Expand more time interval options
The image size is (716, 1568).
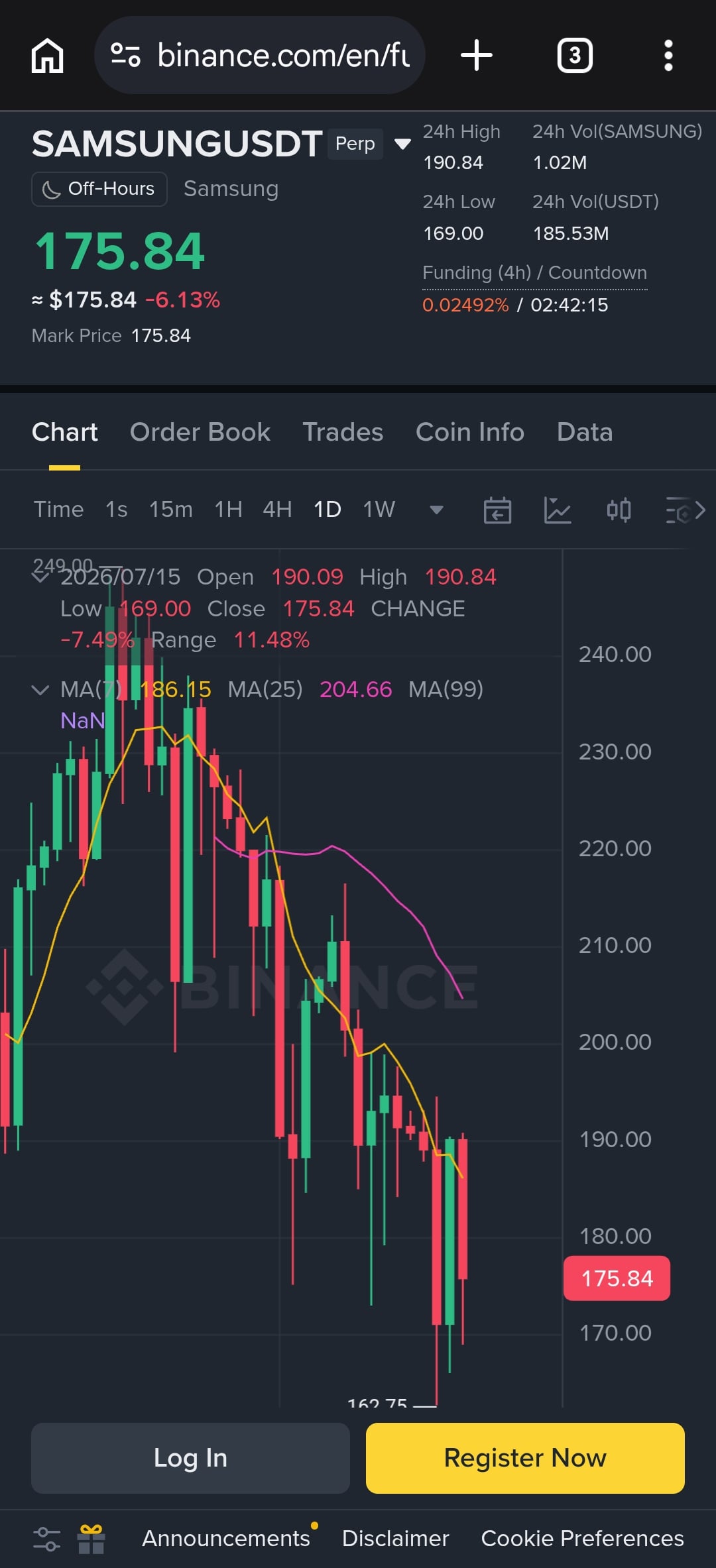click(436, 510)
